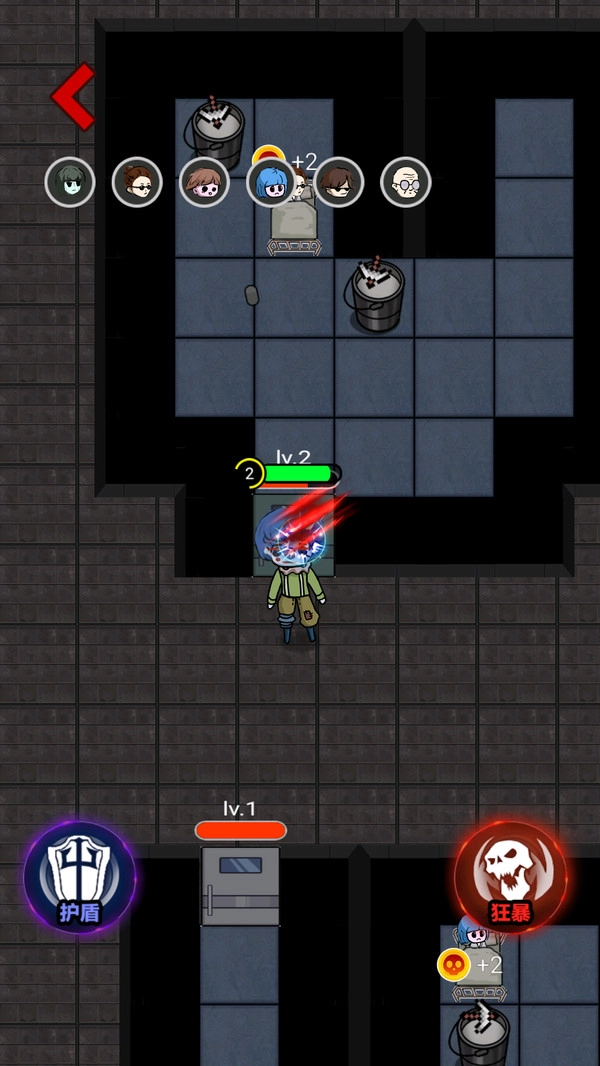This screenshot has width=600, height=1066.
Task: Select the sunglasses character avatar
Action: tap(137, 182)
